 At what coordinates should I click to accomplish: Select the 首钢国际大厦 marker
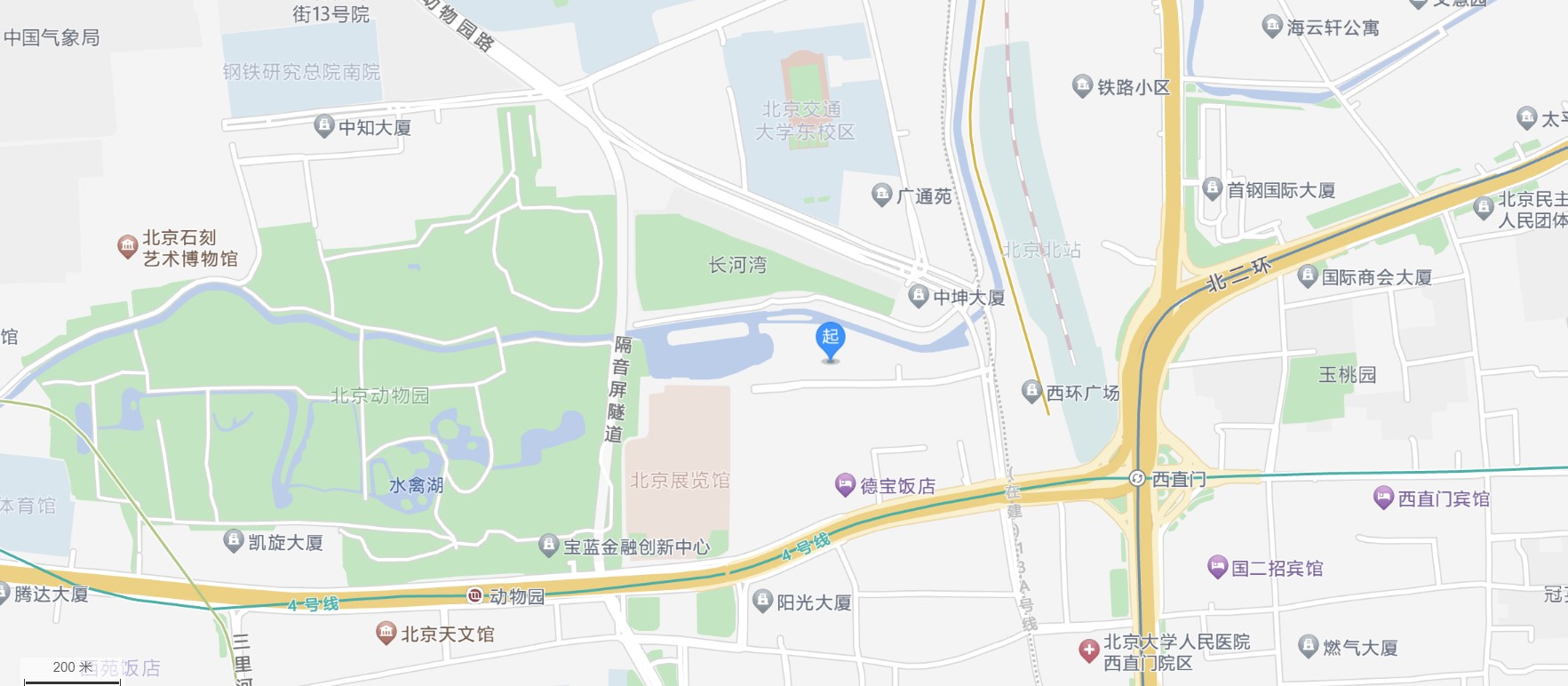coord(1213,188)
